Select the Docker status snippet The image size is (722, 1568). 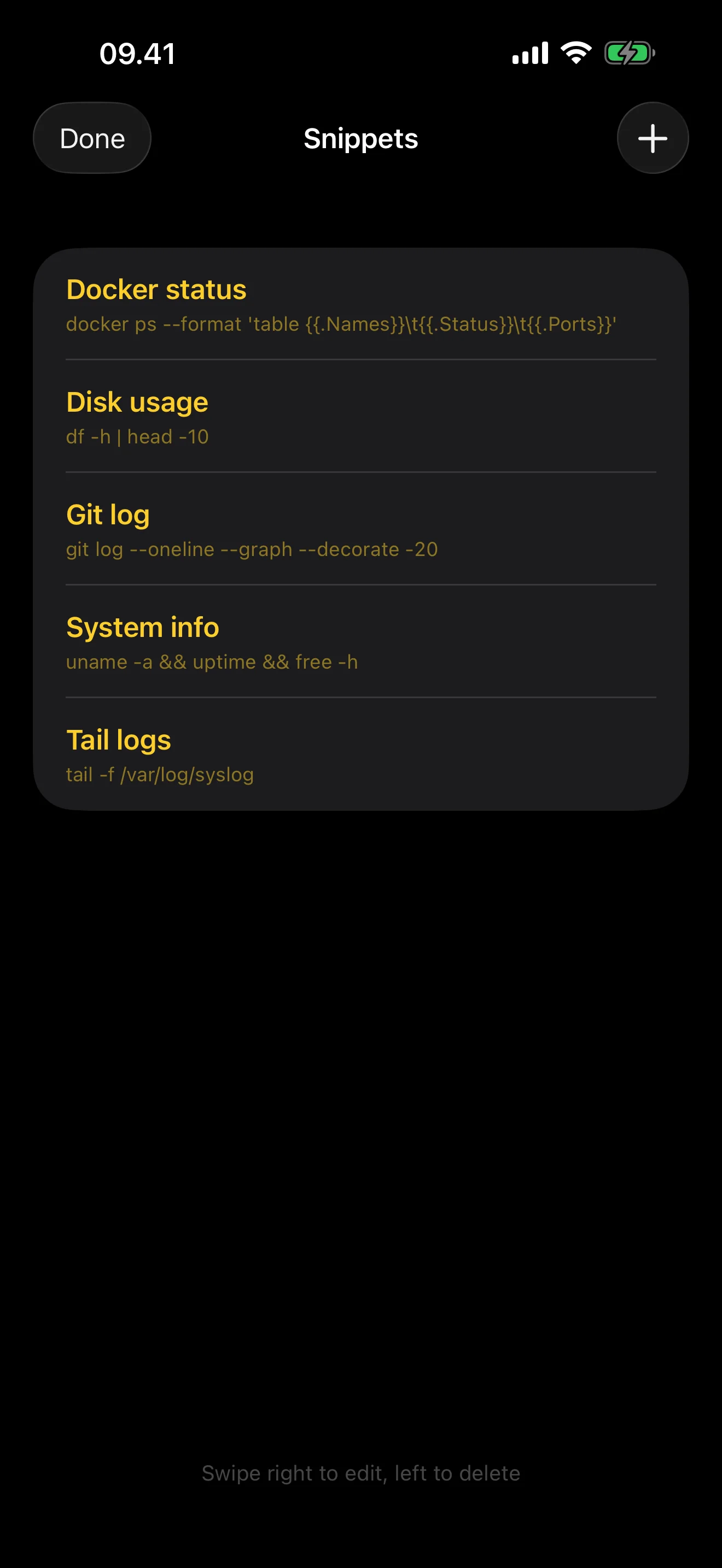pos(360,305)
